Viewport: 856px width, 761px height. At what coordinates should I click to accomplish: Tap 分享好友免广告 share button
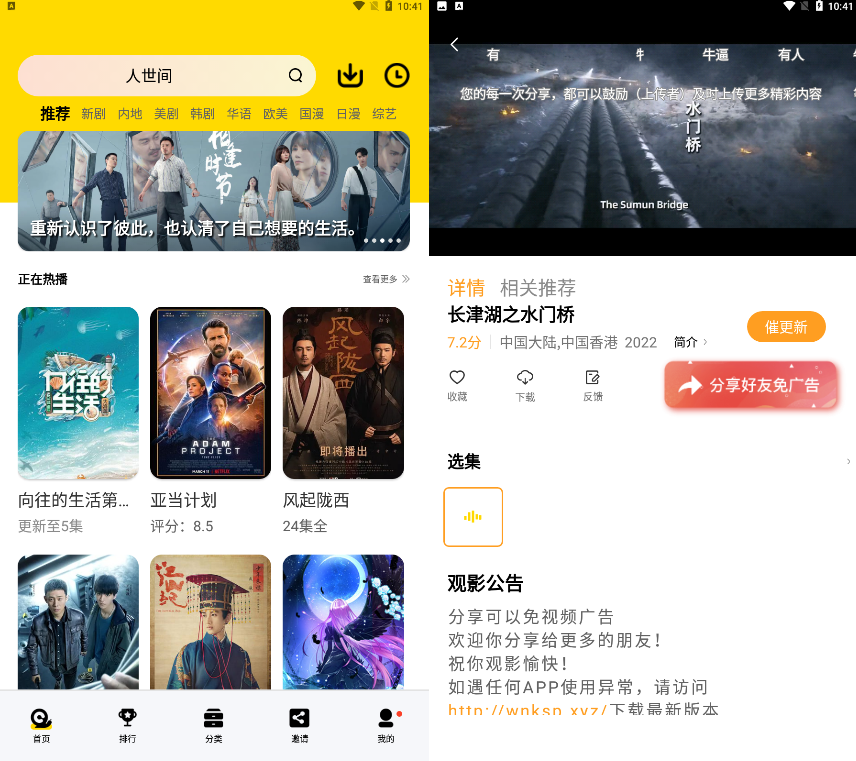(x=750, y=385)
